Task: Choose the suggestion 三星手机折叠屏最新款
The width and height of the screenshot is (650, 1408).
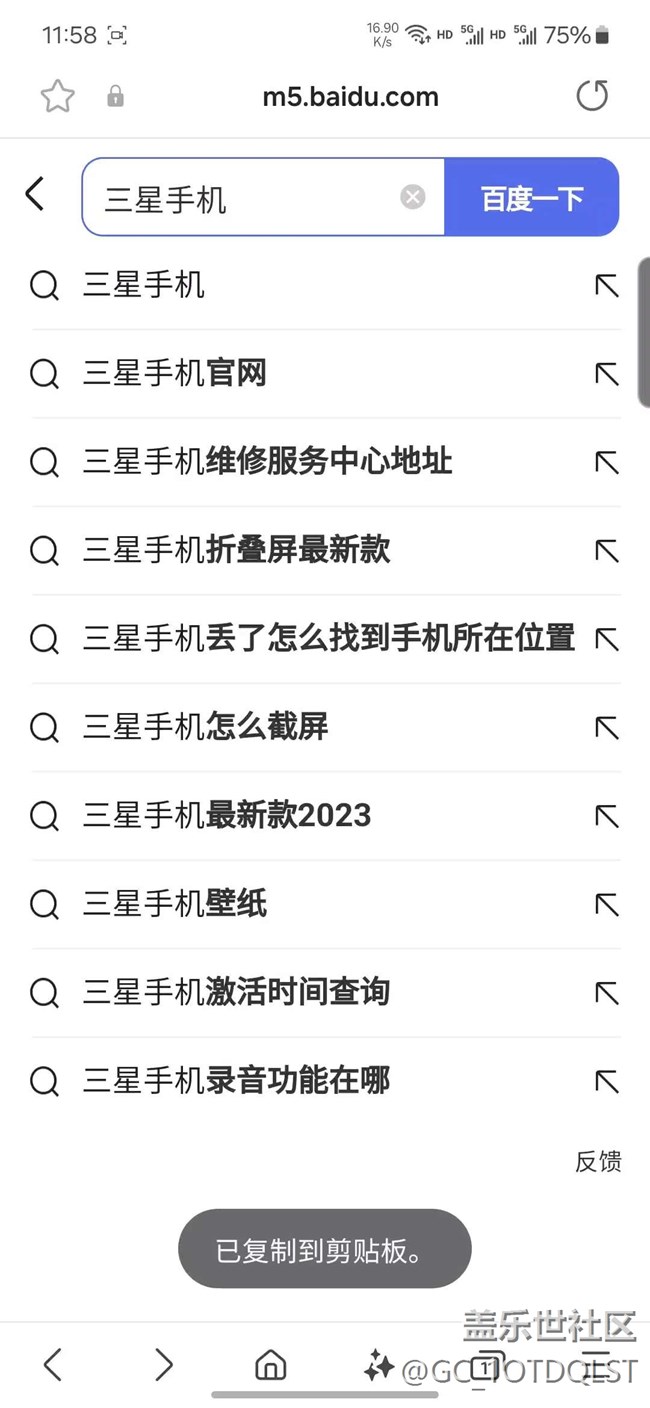Action: [x=237, y=550]
